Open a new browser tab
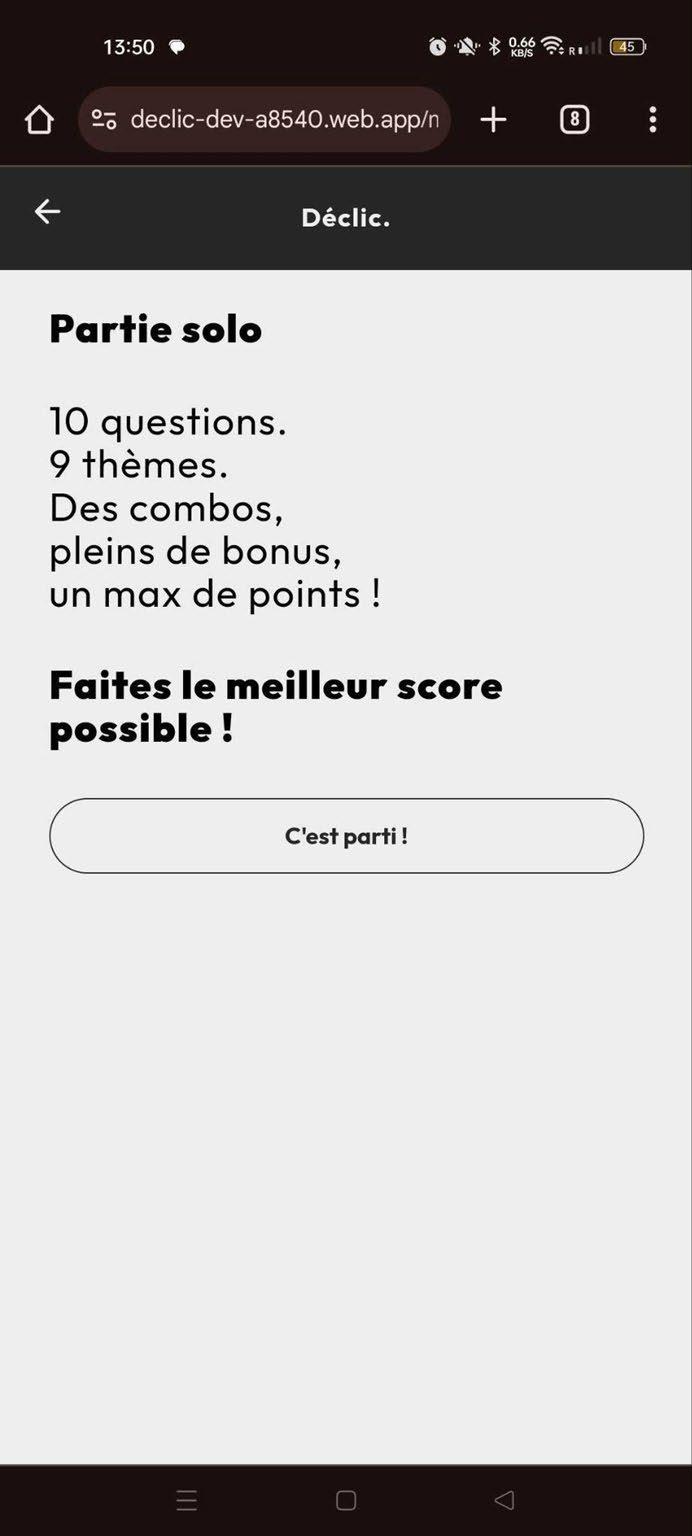692x1536 pixels. pyautogui.click(x=493, y=120)
